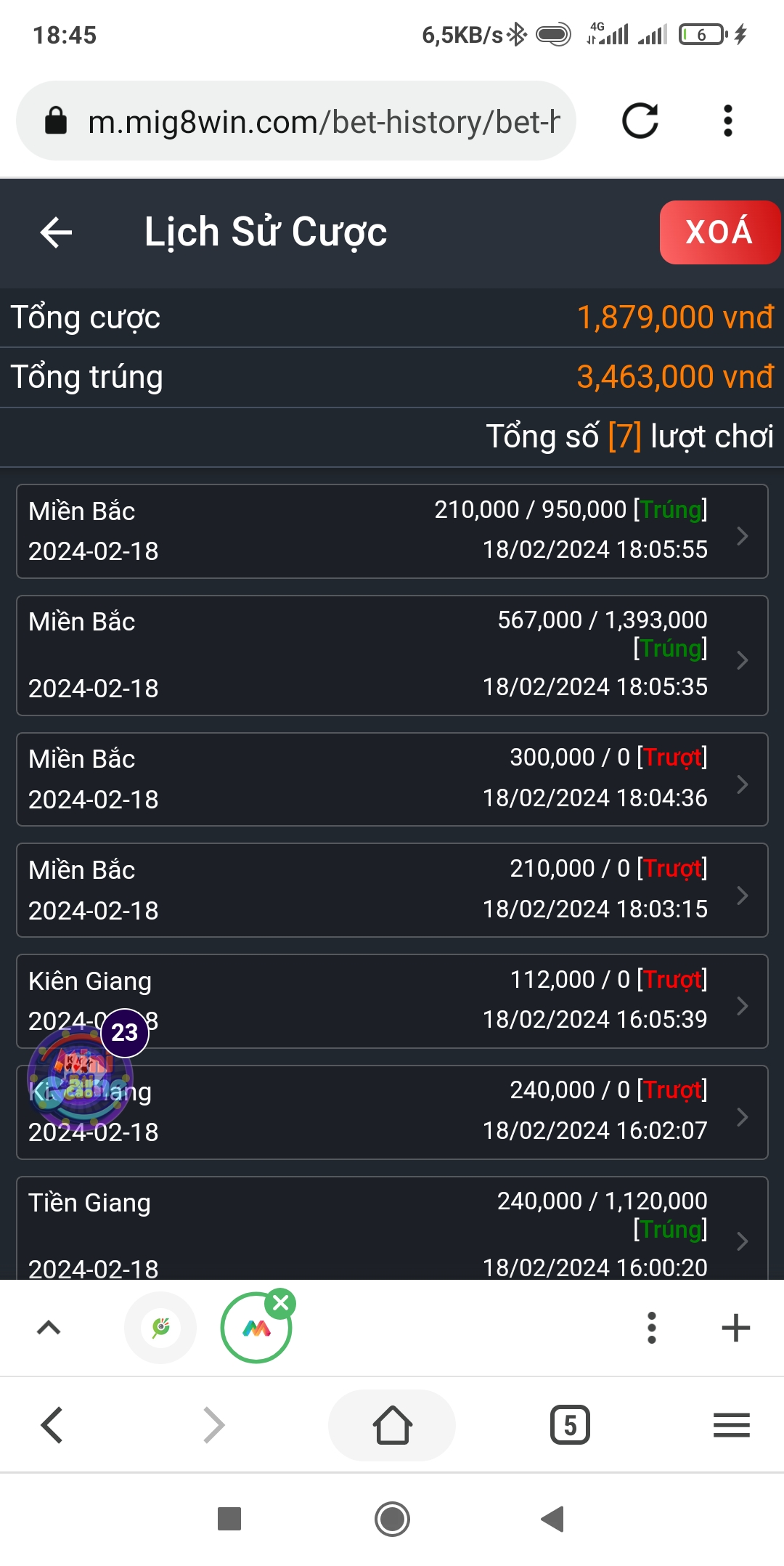Tap the system back triangle button
The height and width of the screenshot is (1566, 784).
[x=552, y=1519]
